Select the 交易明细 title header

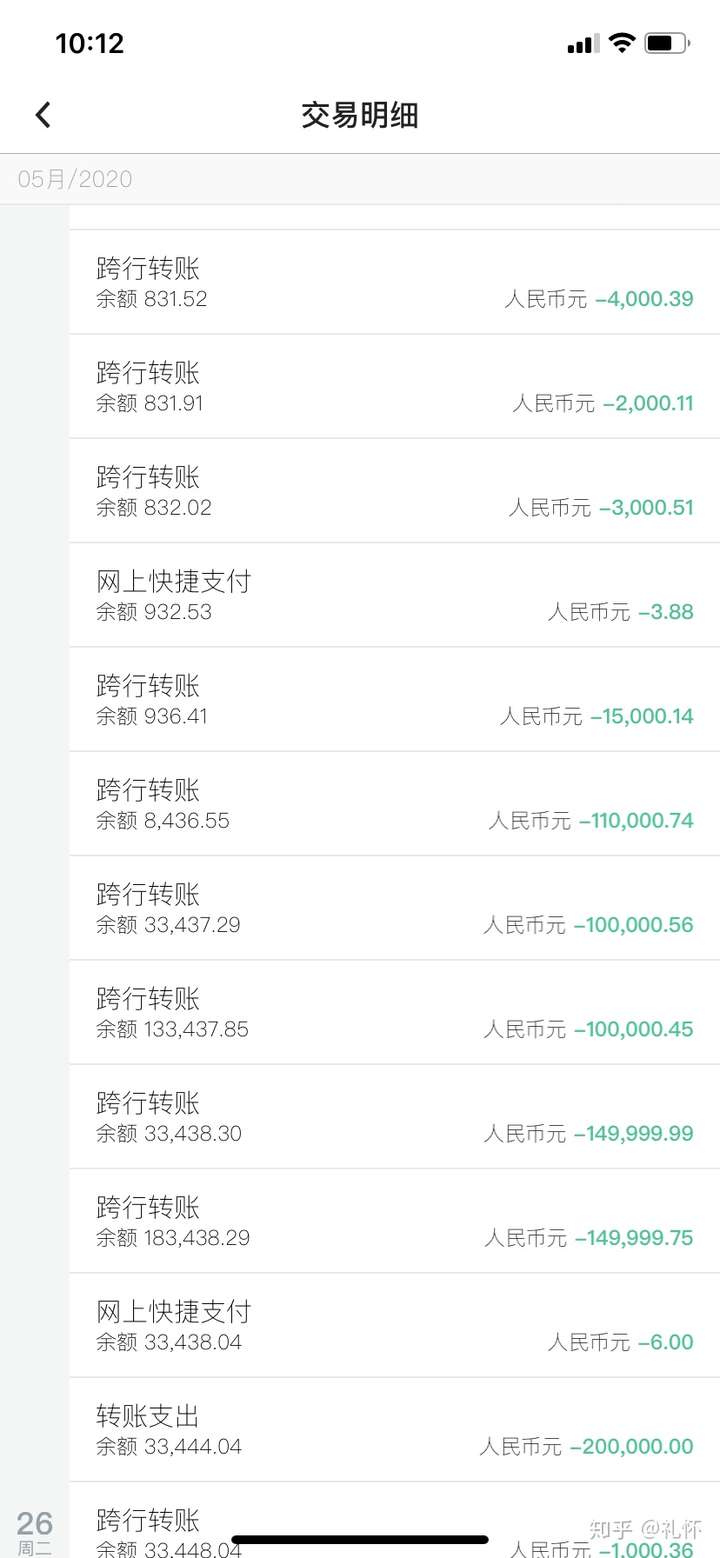pyautogui.click(x=360, y=115)
